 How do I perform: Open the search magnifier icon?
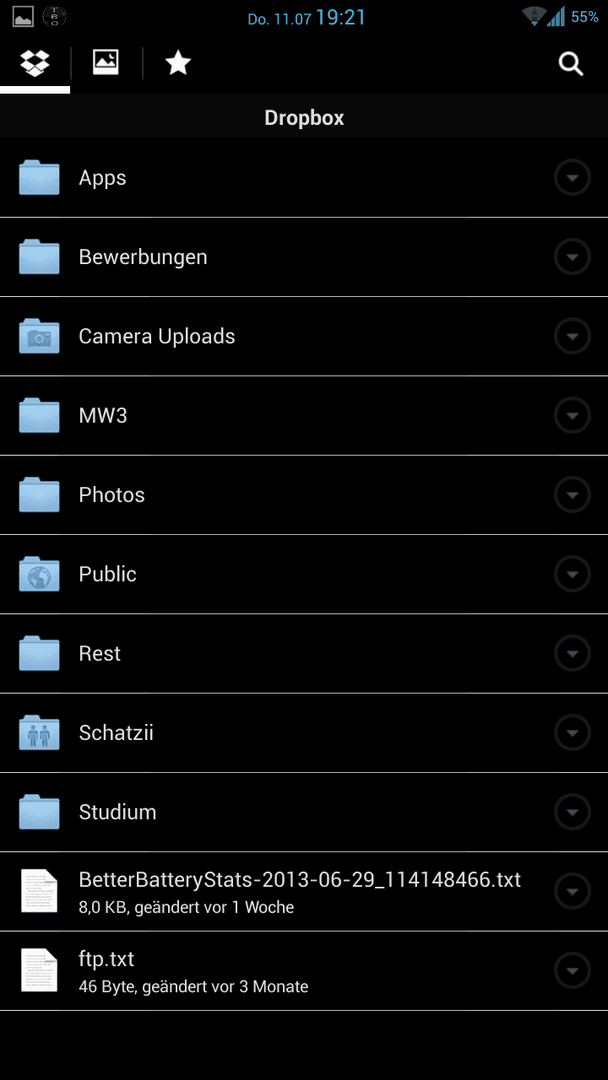tap(571, 64)
